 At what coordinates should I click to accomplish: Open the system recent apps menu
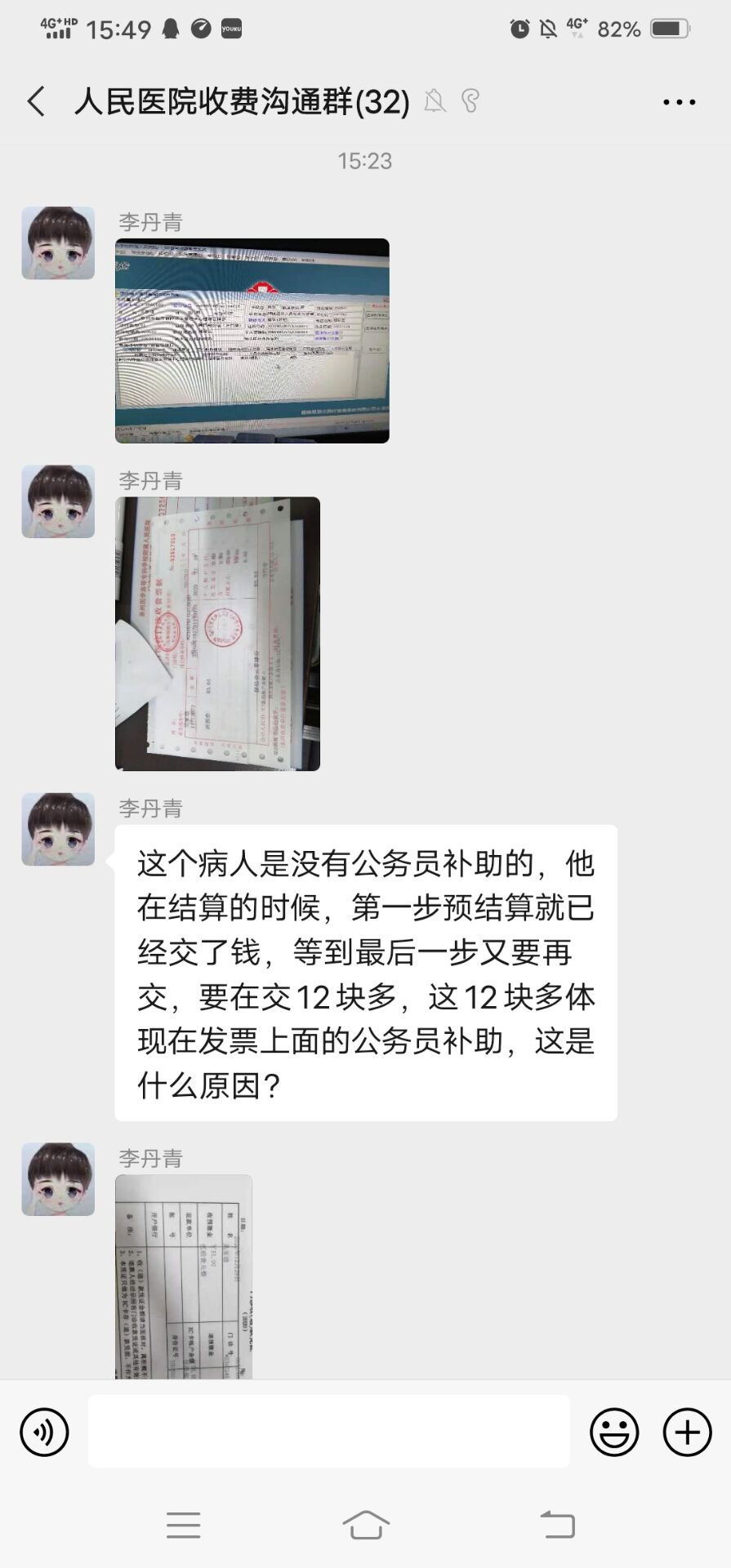[183, 1525]
